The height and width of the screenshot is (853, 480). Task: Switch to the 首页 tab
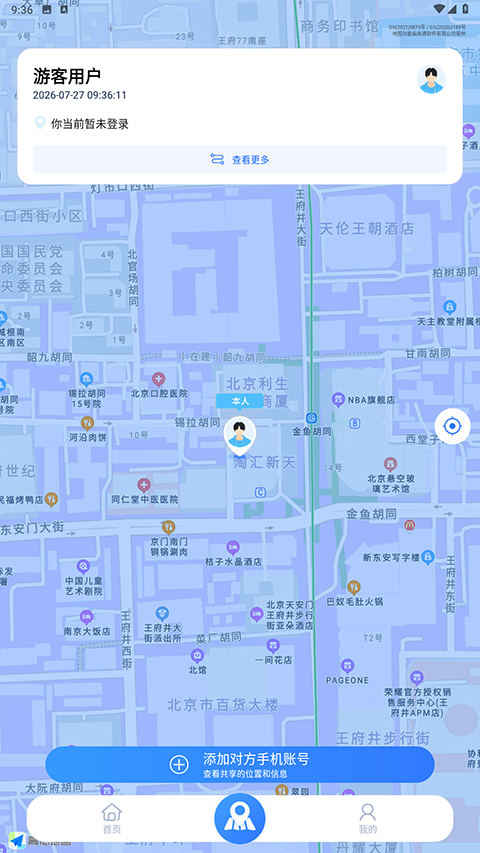click(x=112, y=819)
